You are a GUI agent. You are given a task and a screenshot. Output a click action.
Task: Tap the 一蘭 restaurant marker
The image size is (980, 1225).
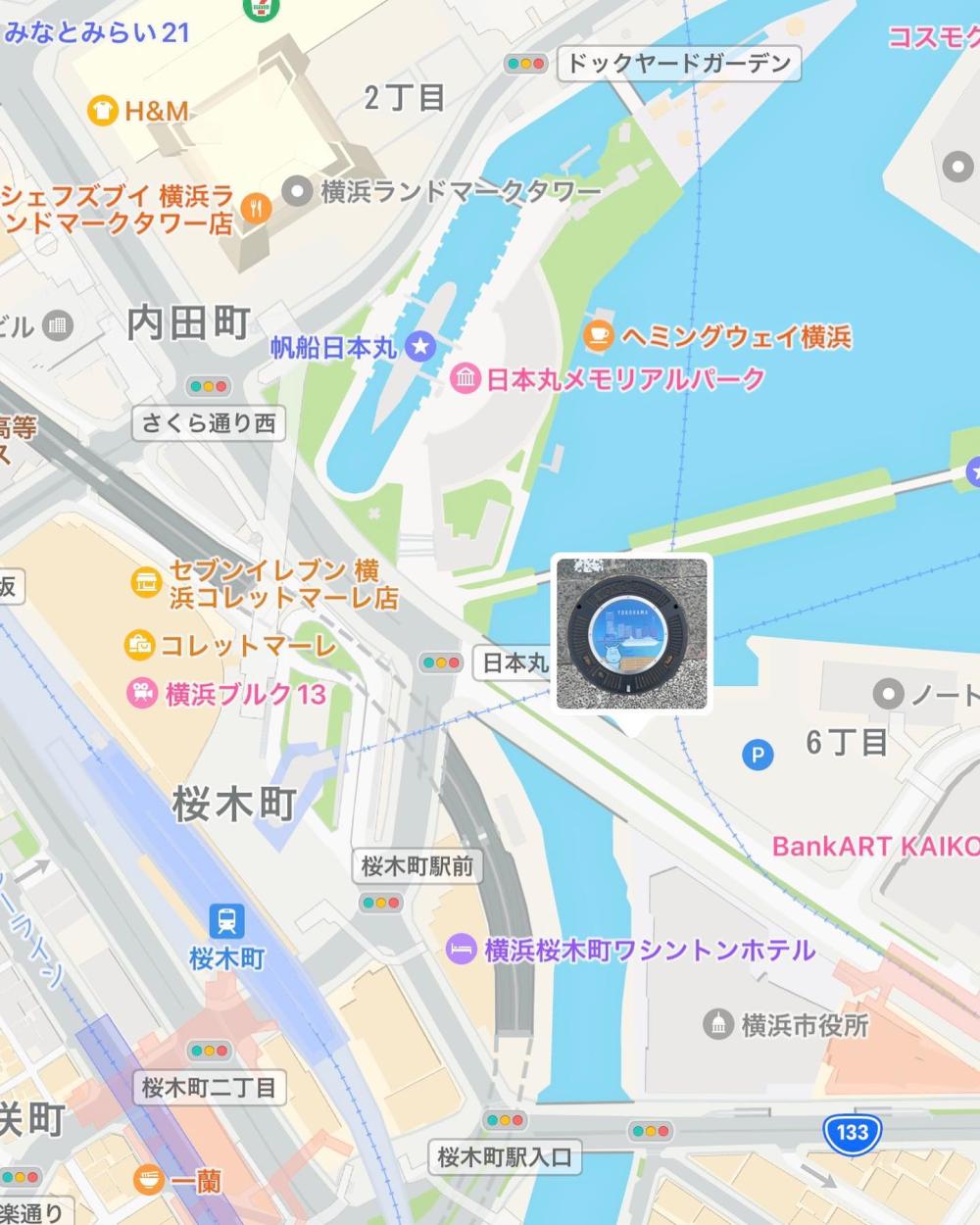point(149,1181)
